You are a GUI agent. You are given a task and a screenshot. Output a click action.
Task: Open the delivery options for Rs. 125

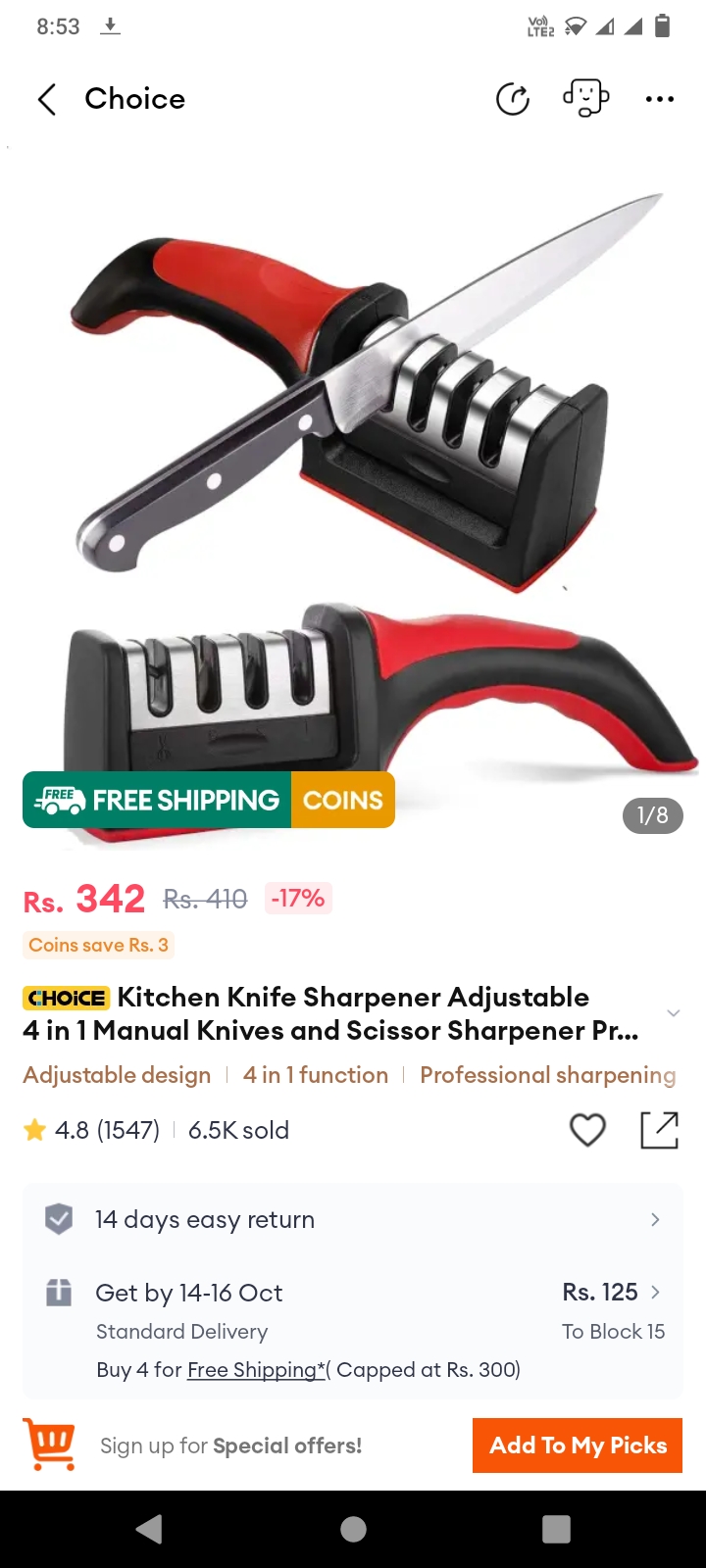pos(613,1293)
